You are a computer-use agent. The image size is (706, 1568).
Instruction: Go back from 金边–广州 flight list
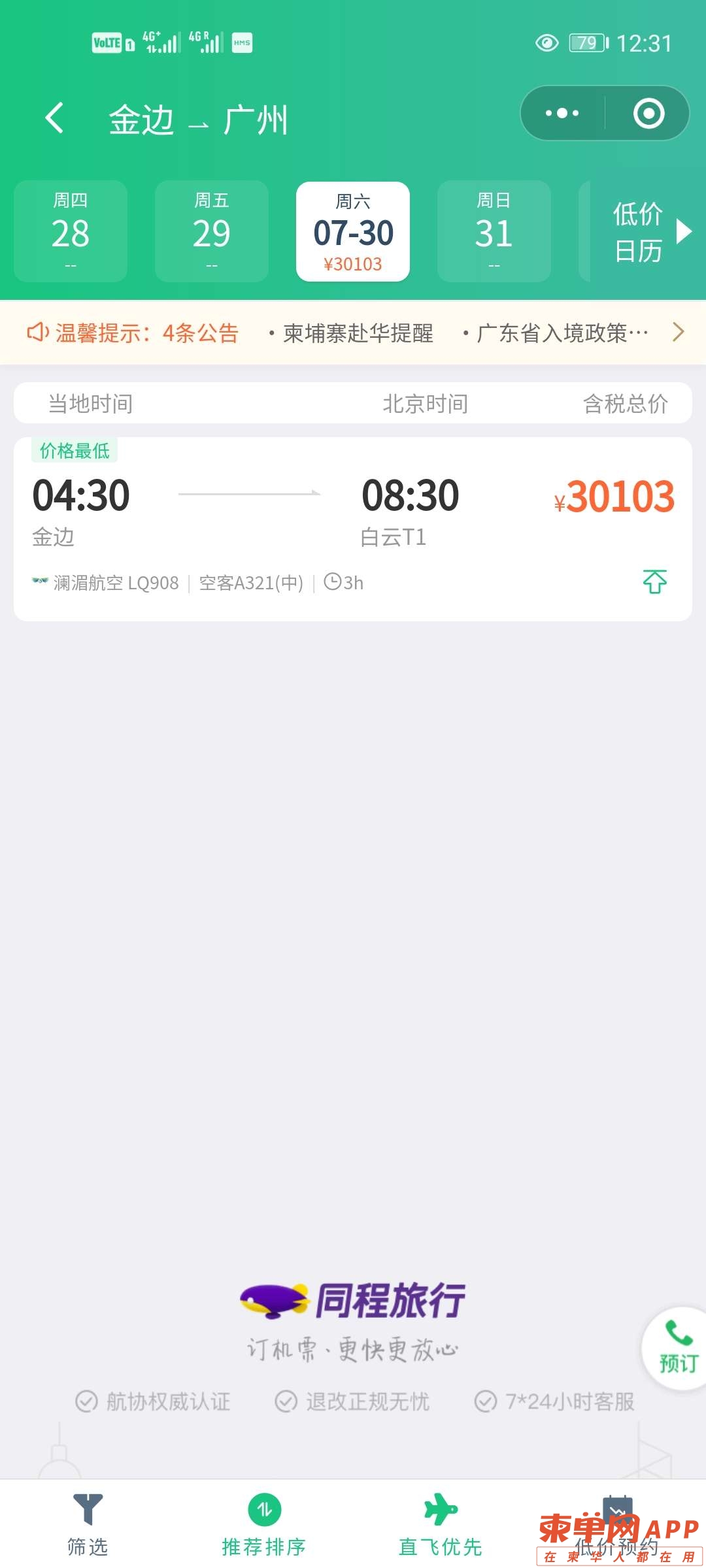[x=55, y=118]
